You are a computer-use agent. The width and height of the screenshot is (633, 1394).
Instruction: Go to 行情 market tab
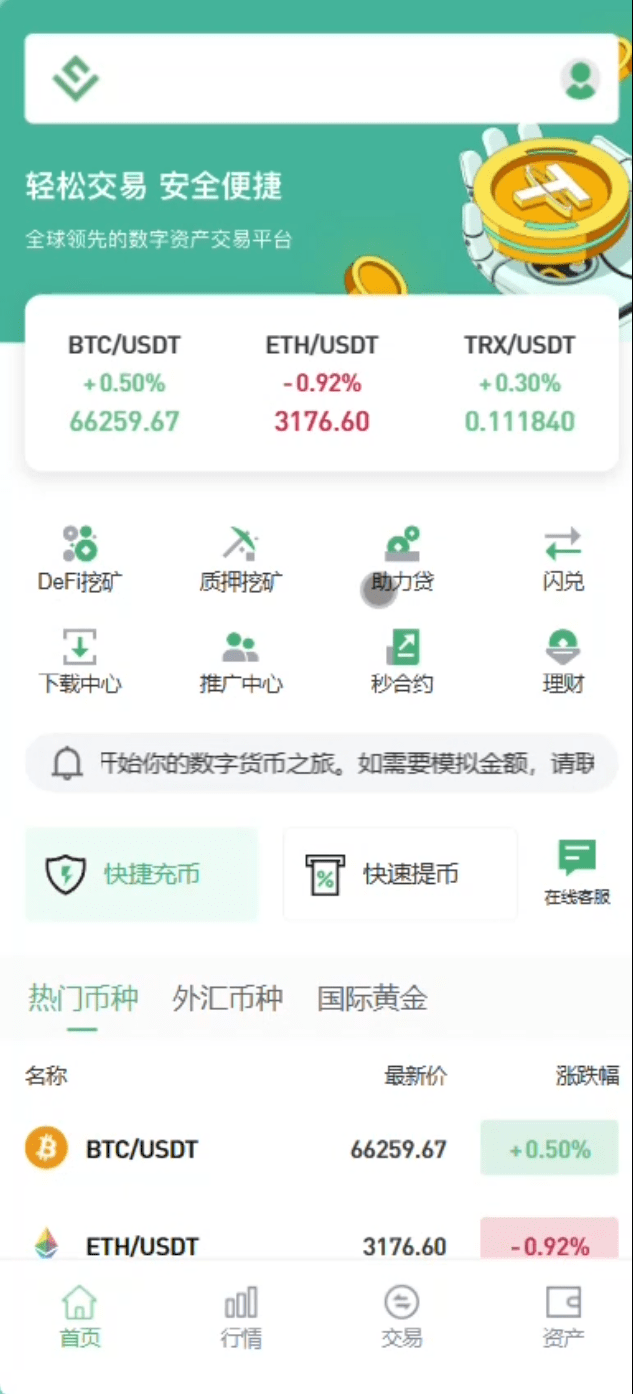tap(241, 1317)
